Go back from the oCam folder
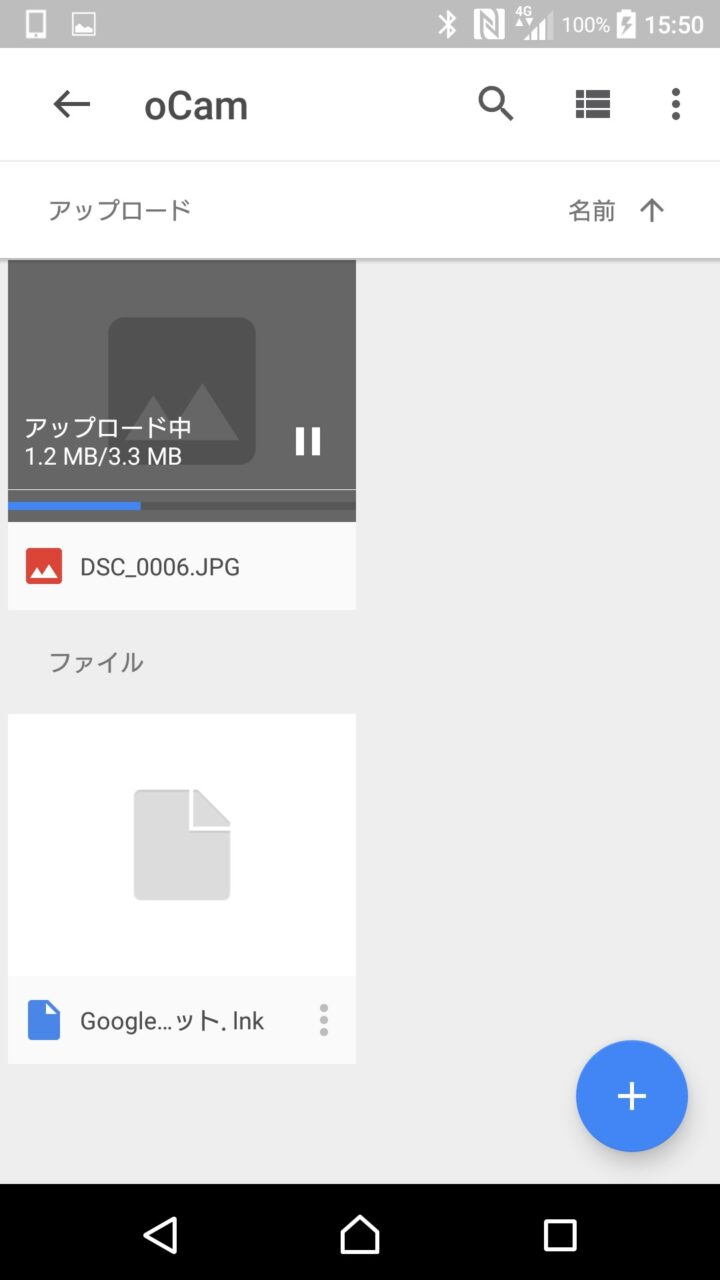 tap(71, 104)
